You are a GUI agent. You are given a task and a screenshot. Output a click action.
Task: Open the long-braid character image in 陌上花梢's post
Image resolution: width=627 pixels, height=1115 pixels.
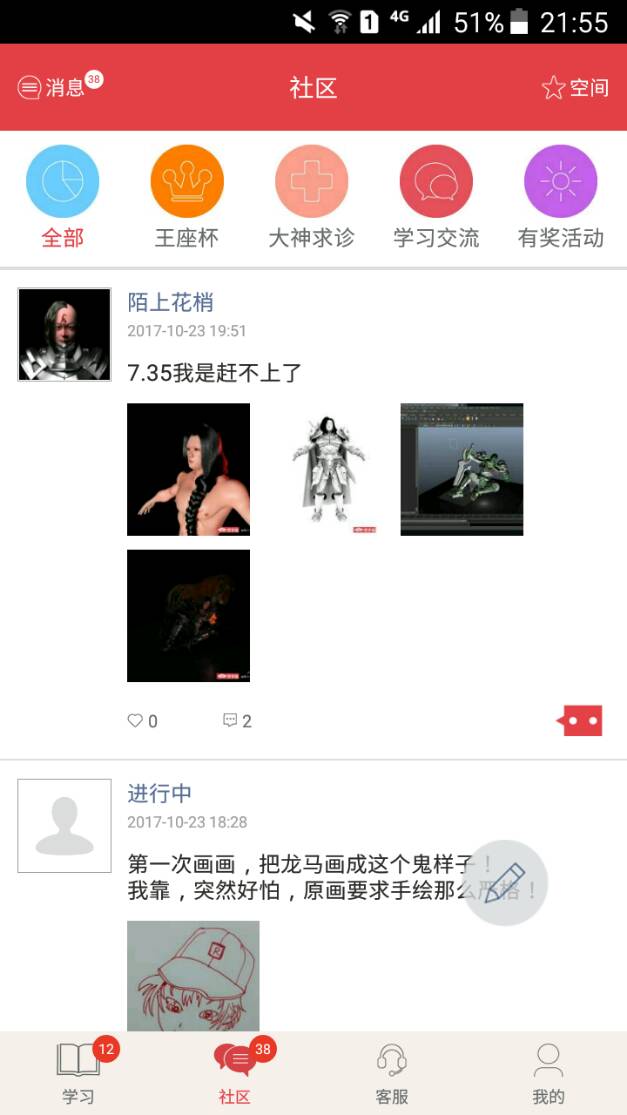[188, 469]
